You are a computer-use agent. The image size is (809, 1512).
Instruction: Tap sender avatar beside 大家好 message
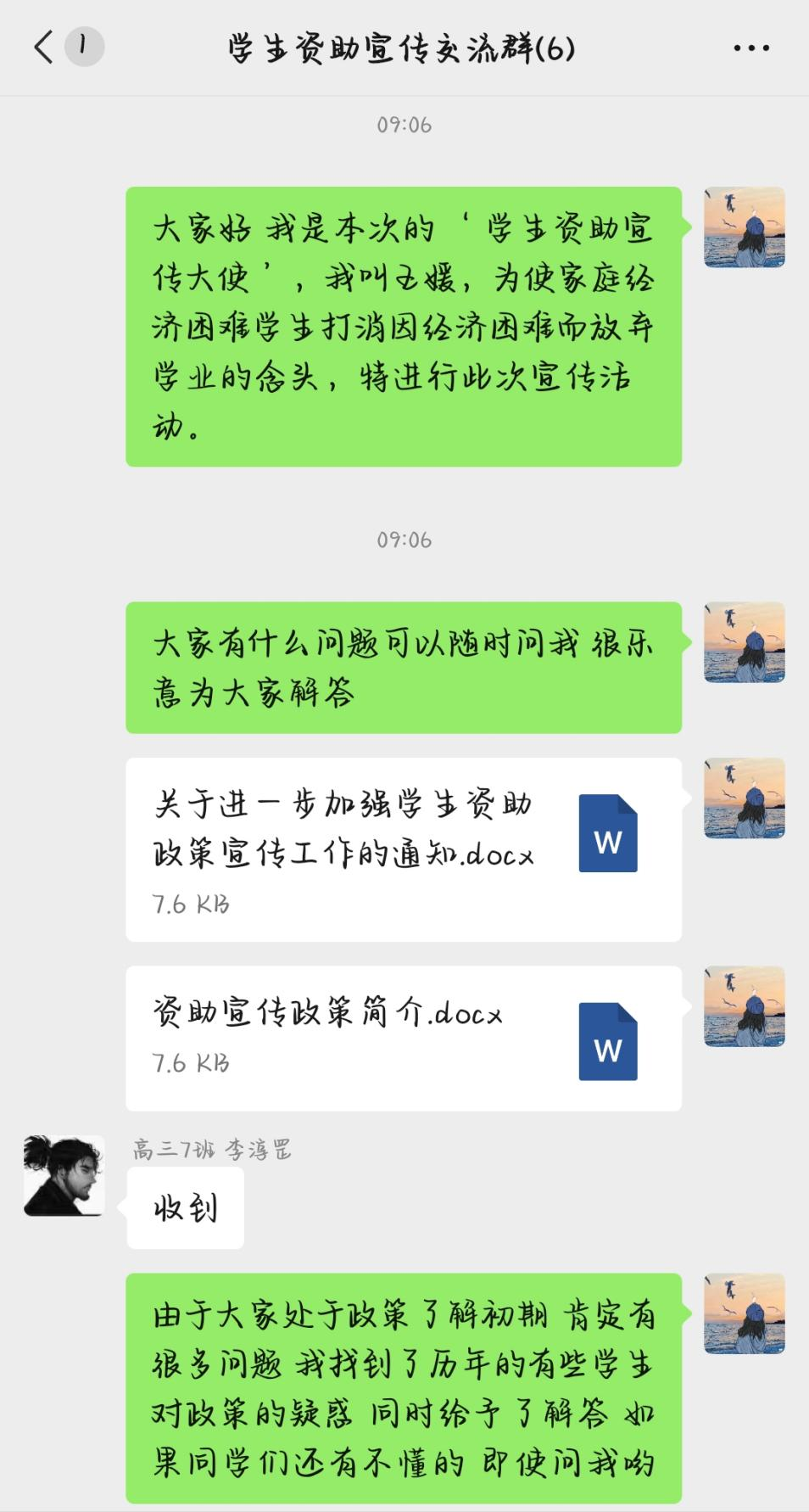[x=744, y=227]
